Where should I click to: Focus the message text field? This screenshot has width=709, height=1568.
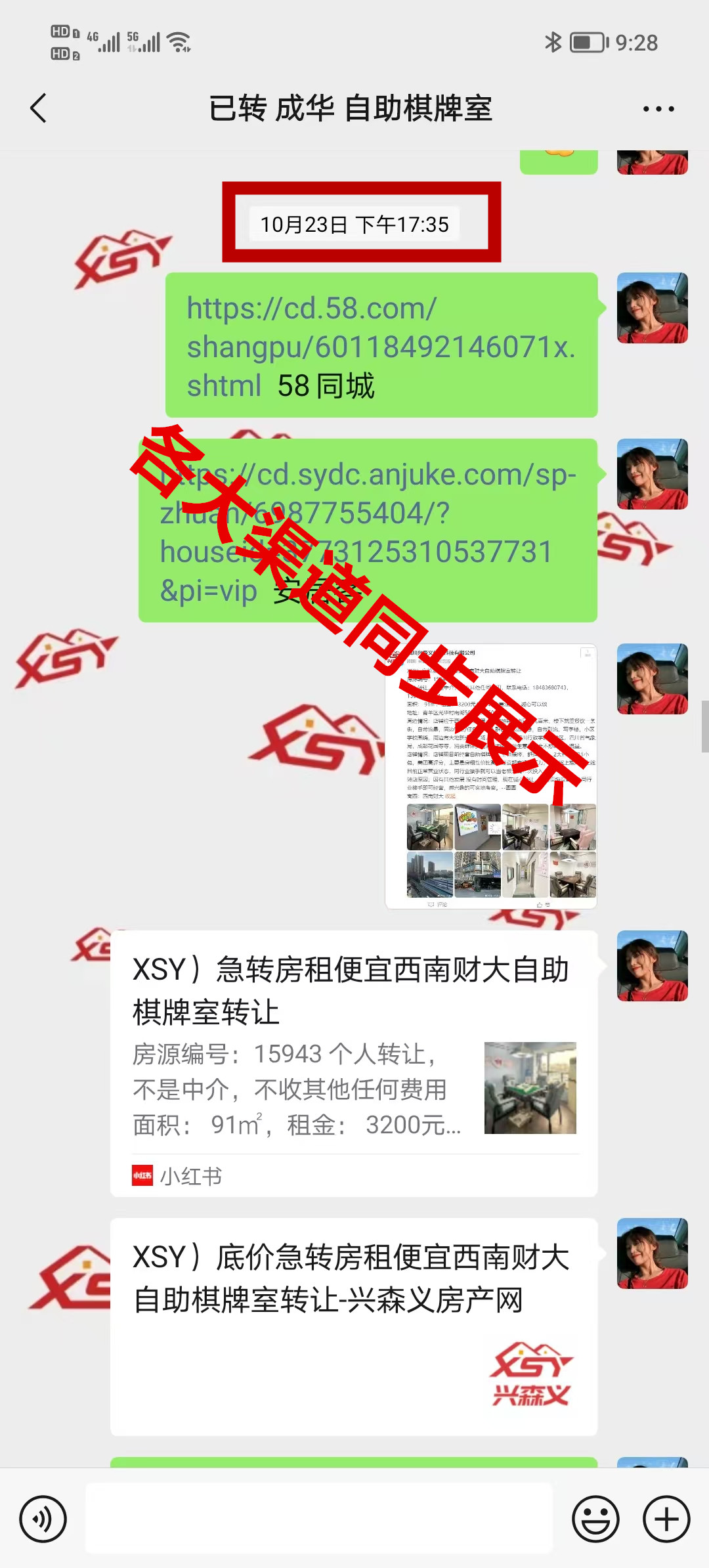pyautogui.click(x=319, y=1519)
